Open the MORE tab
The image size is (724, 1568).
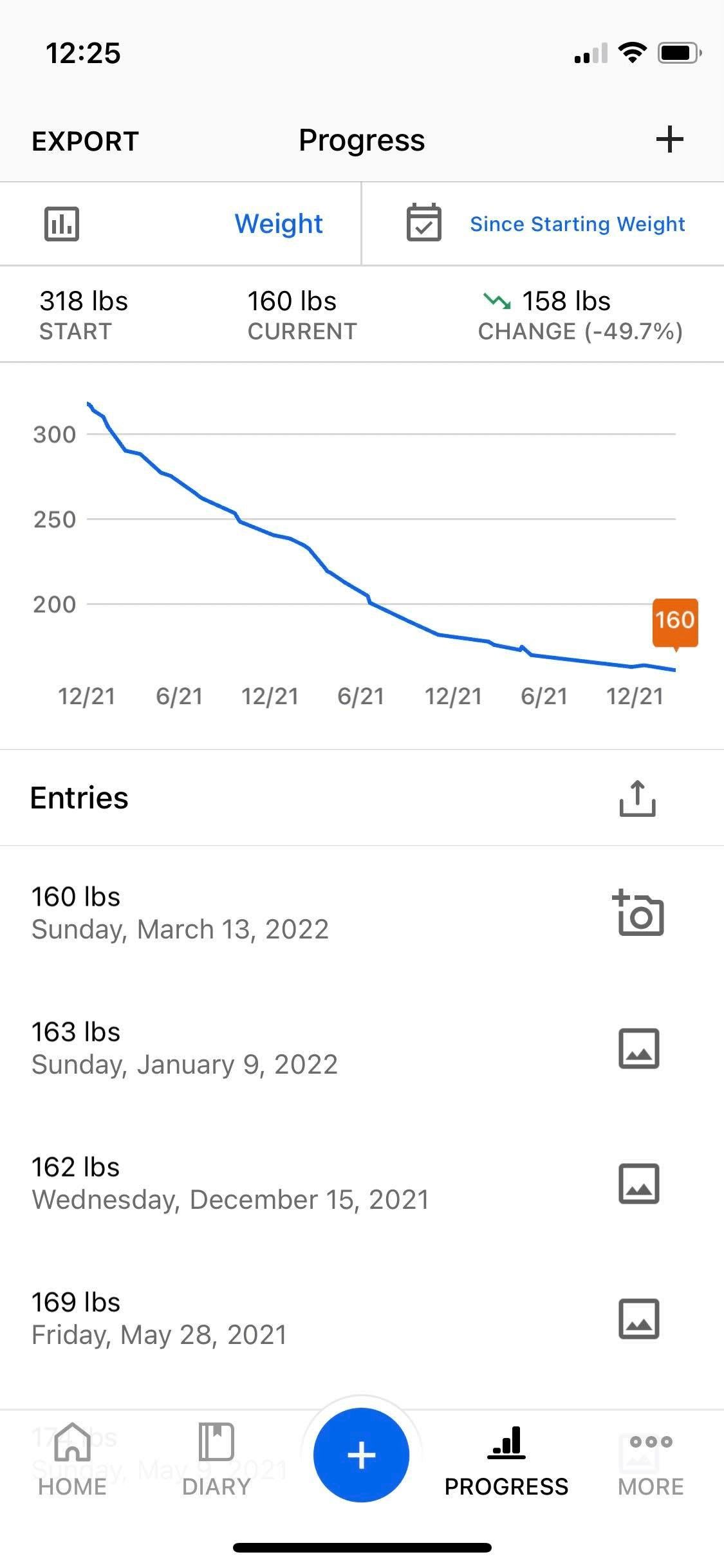651,1459
